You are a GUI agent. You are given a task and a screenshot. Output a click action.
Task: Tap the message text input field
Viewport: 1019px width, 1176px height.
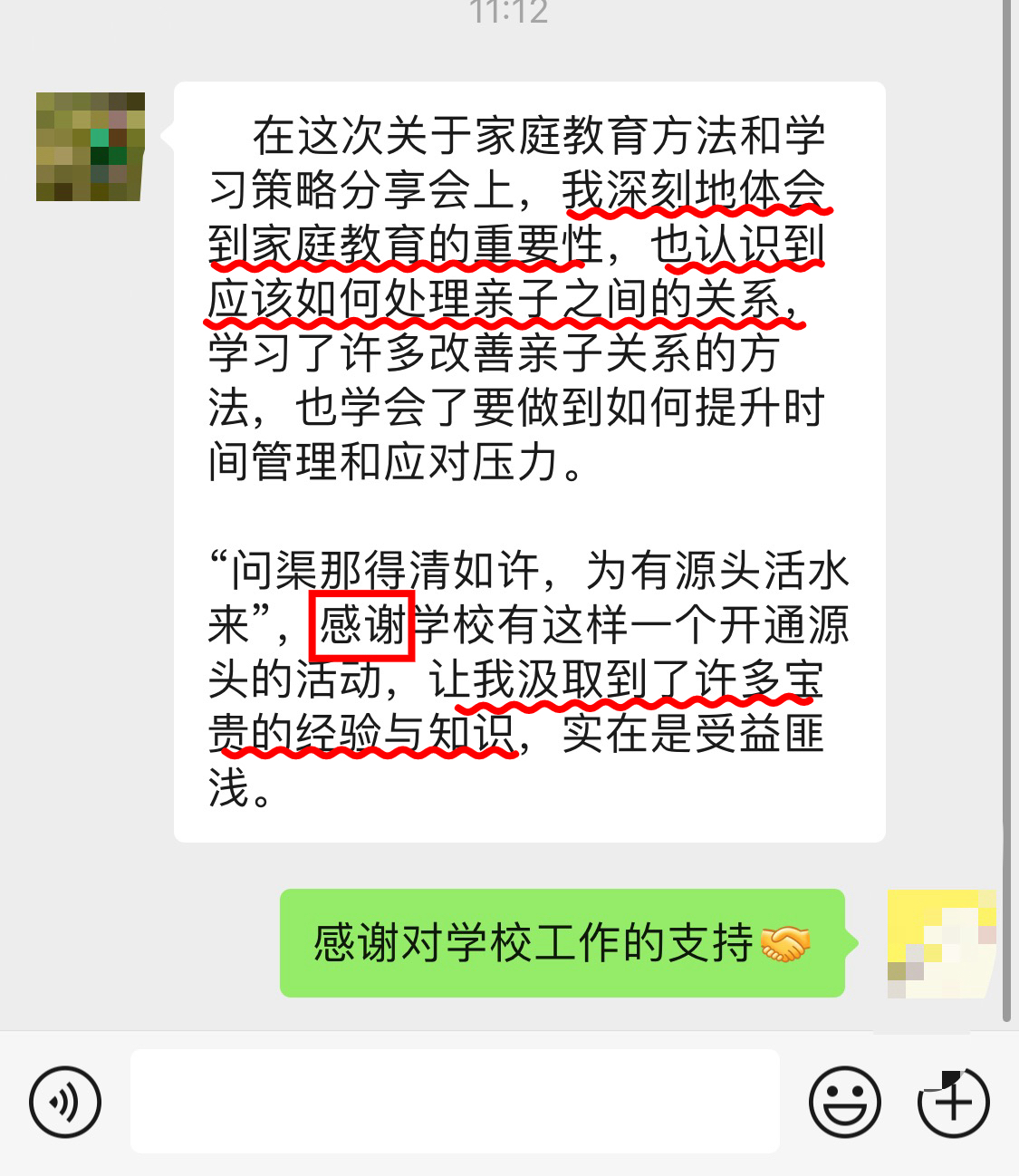click(455, 1101)
